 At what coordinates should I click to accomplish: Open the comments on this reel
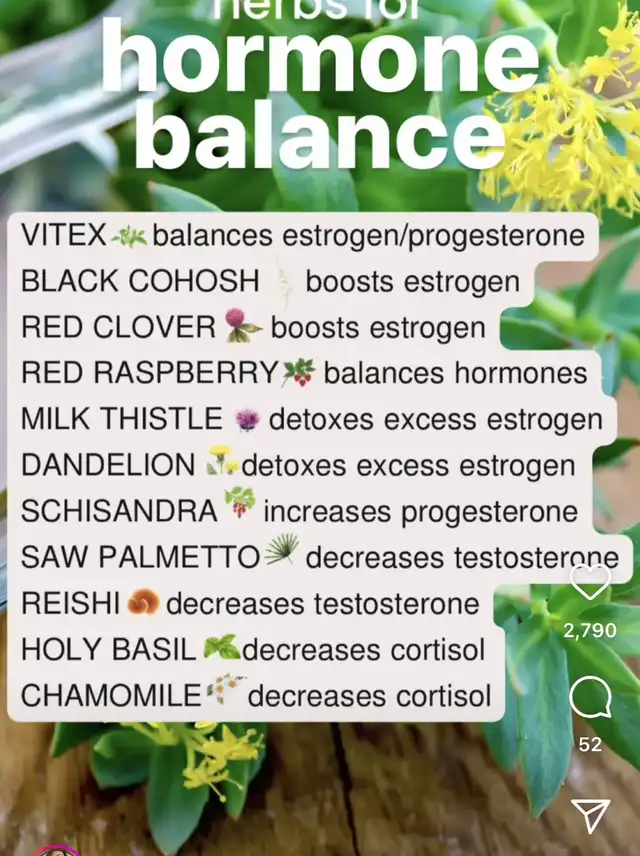tap(589, 698)
